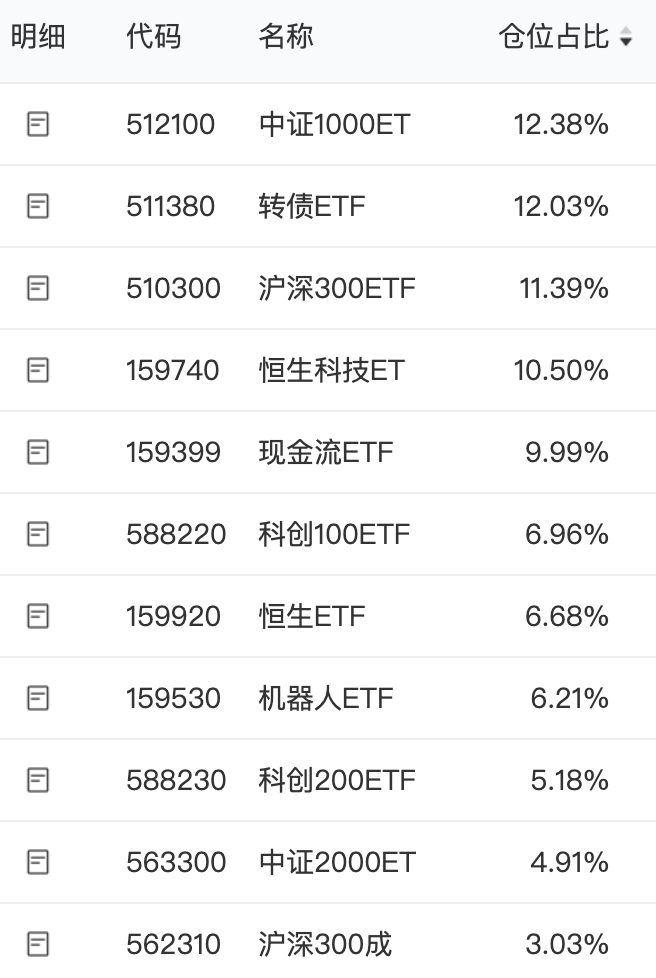The height and width of the screenshot is (978, 656).
Task: Open the detail icon for 中证1000ET
Action: 38,125
